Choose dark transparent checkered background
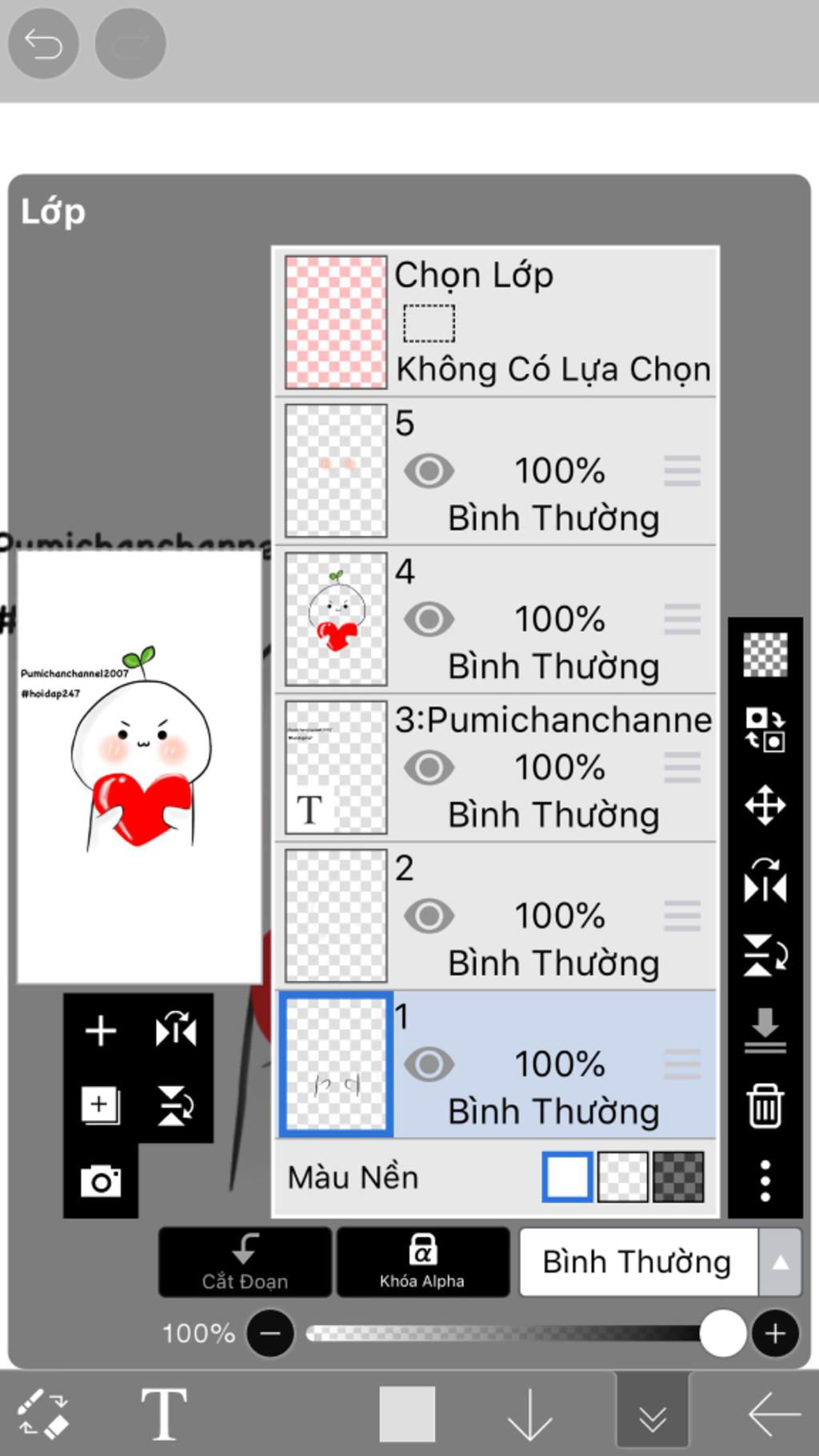The width and height of the screenshot is (819, 1456). coord(678,1177)
